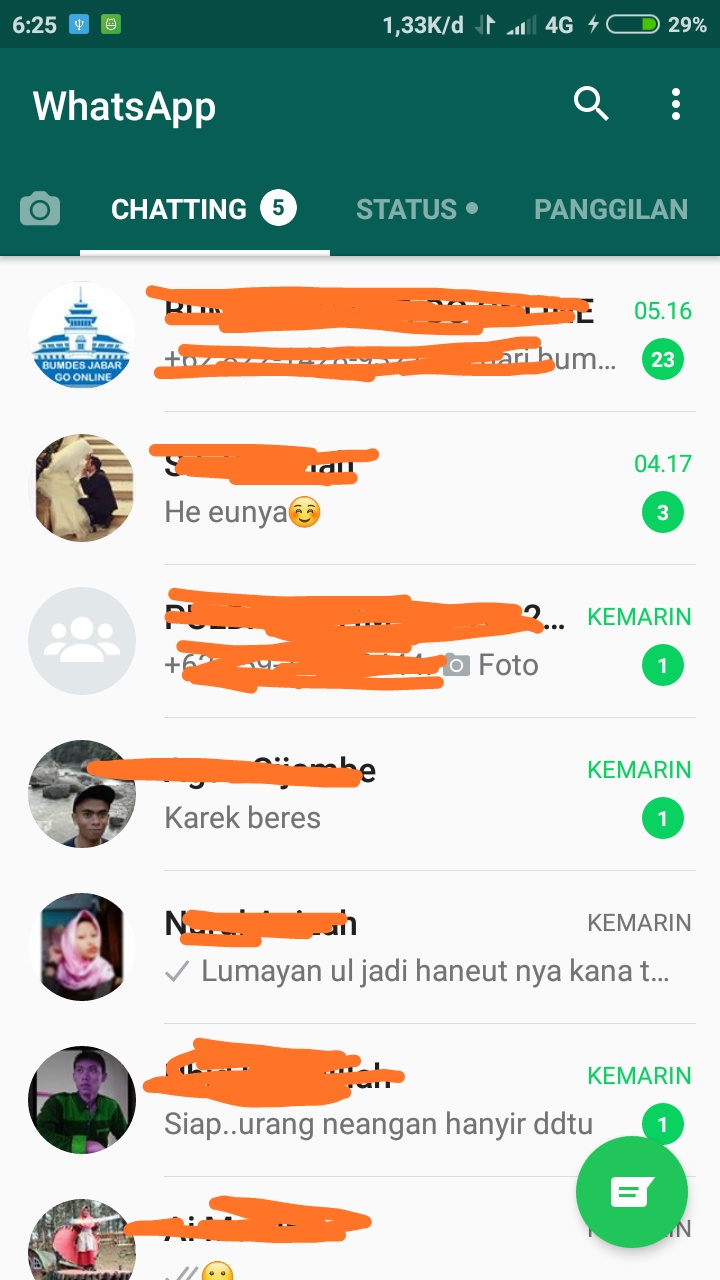
Task: Open the group chat with Foto message
Action: point(400,642)
